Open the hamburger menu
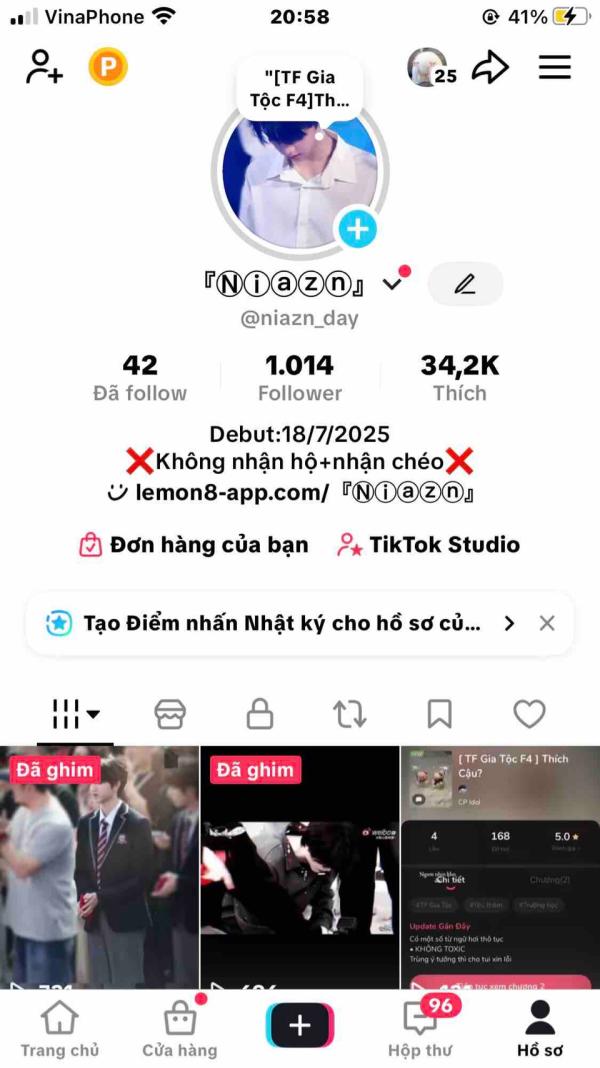Viewport: 600px width, 1068px height. click(555, 67)
